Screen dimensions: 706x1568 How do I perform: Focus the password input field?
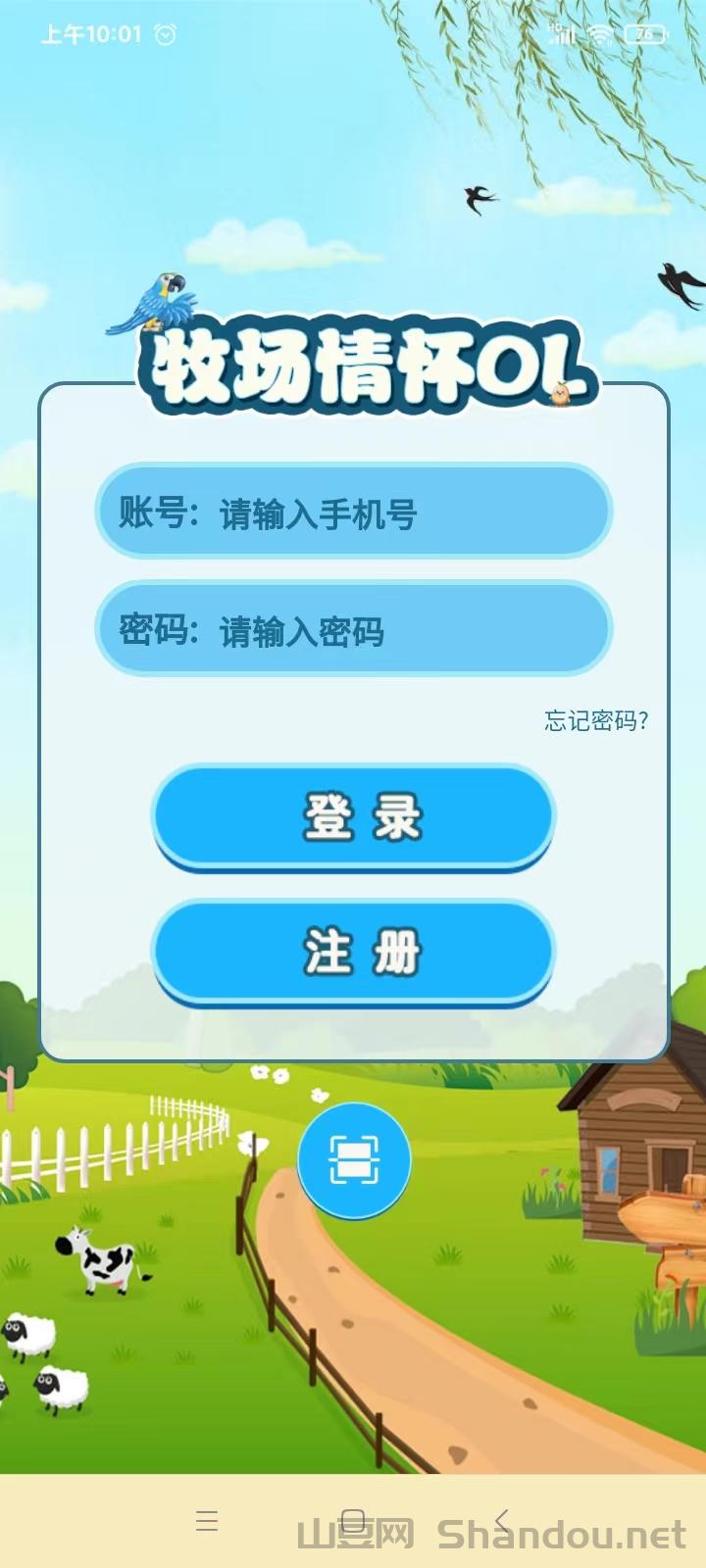(x=354, y=629)
